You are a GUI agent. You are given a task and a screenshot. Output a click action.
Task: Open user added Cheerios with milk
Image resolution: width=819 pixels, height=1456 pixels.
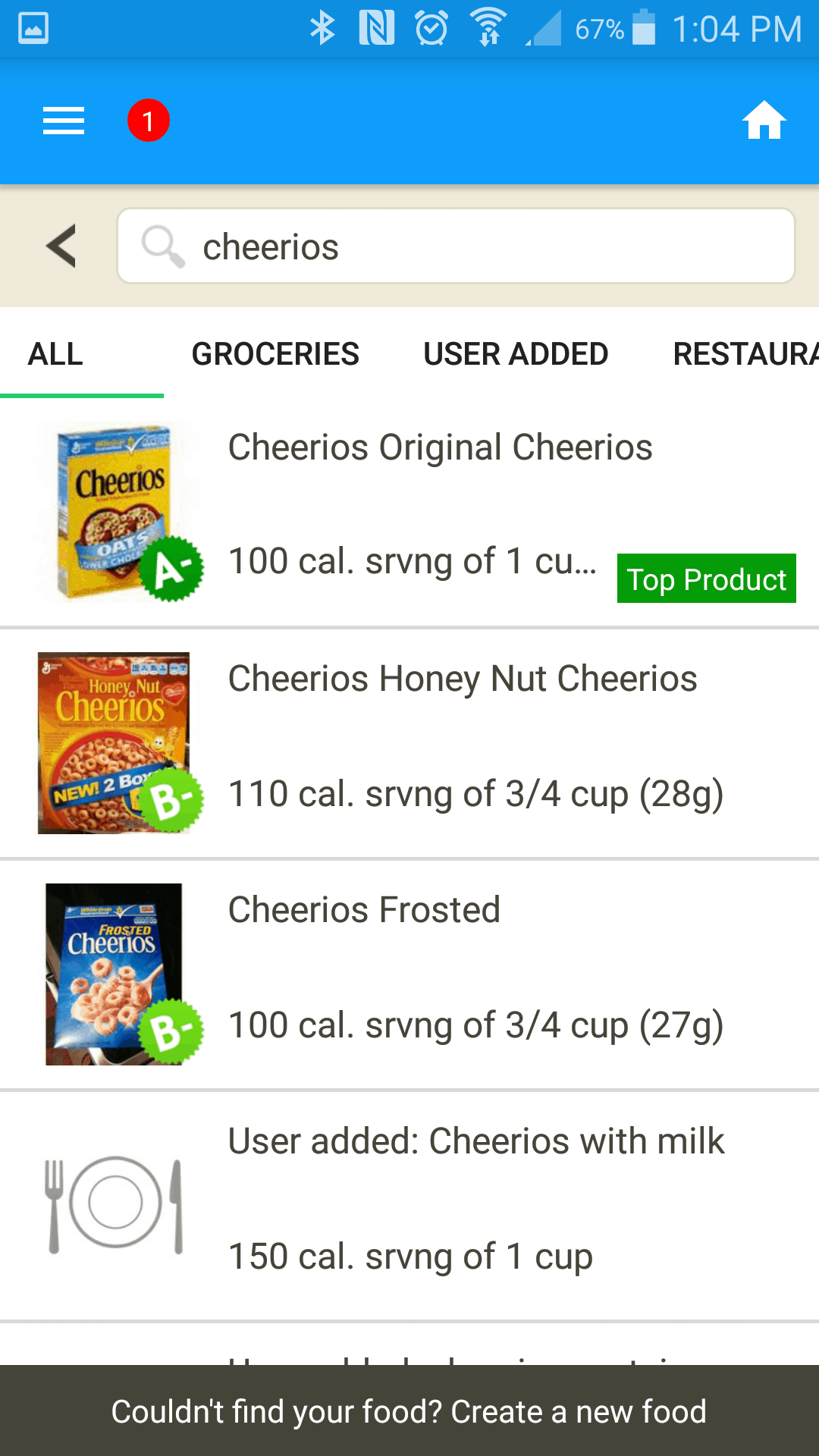point(409,1206)
